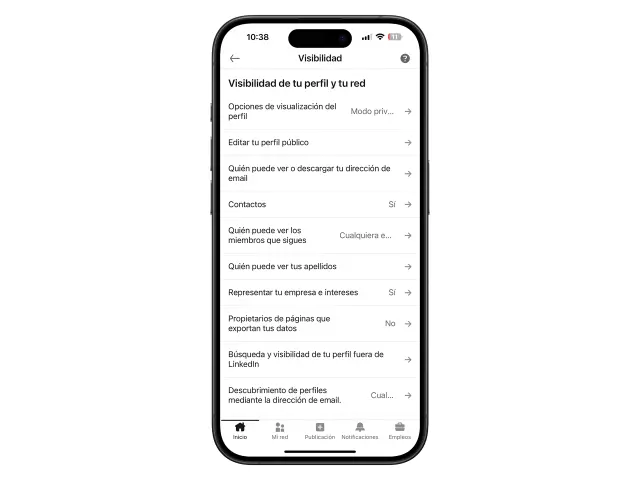Viewport: 640px width, 480px height.
Task: Open Propietarios de páginas que exportan tus datos
Action: (x=318, y=323)
